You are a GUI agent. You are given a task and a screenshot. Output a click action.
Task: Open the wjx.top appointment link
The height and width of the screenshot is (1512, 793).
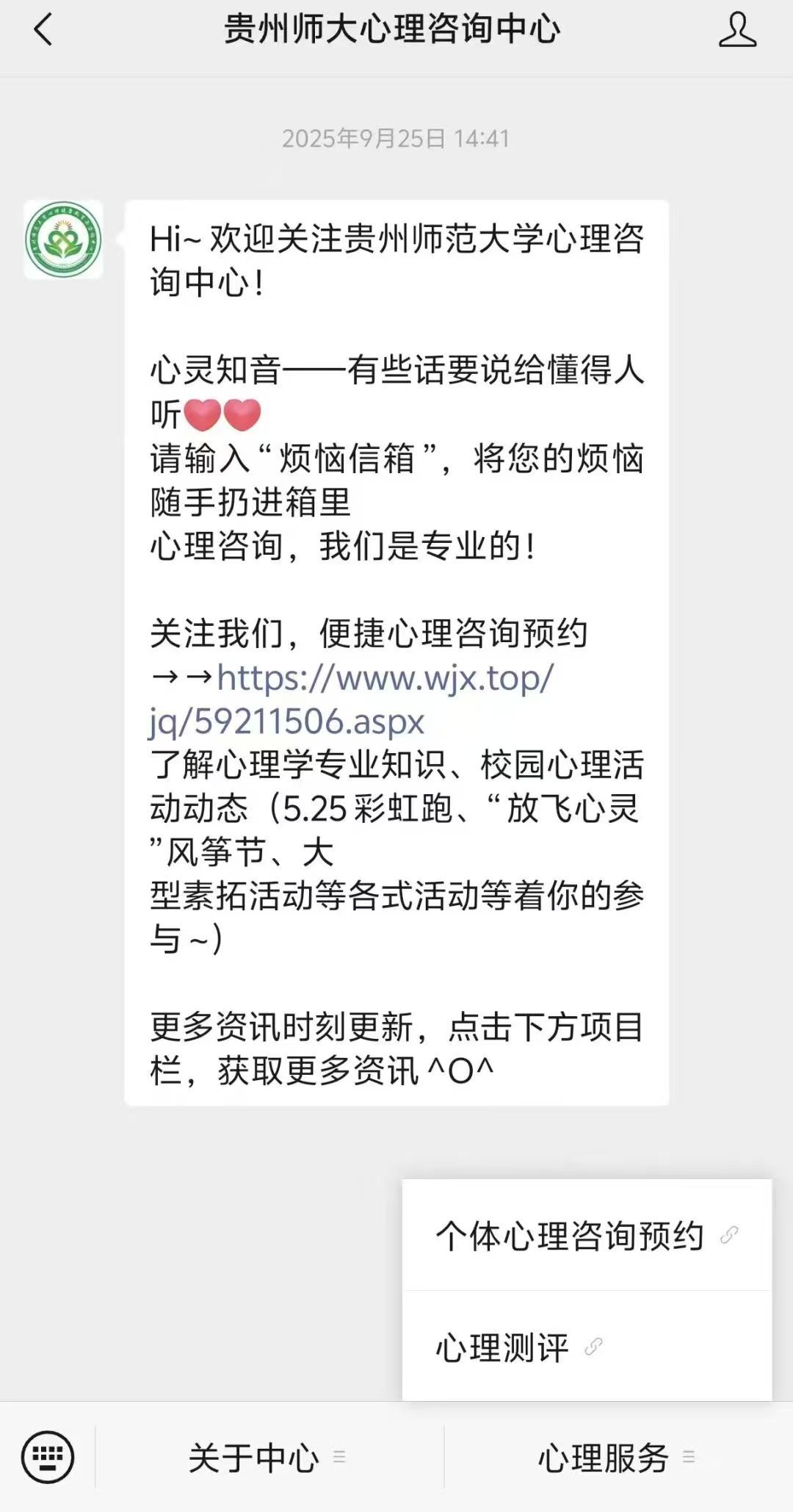[352, 699]
